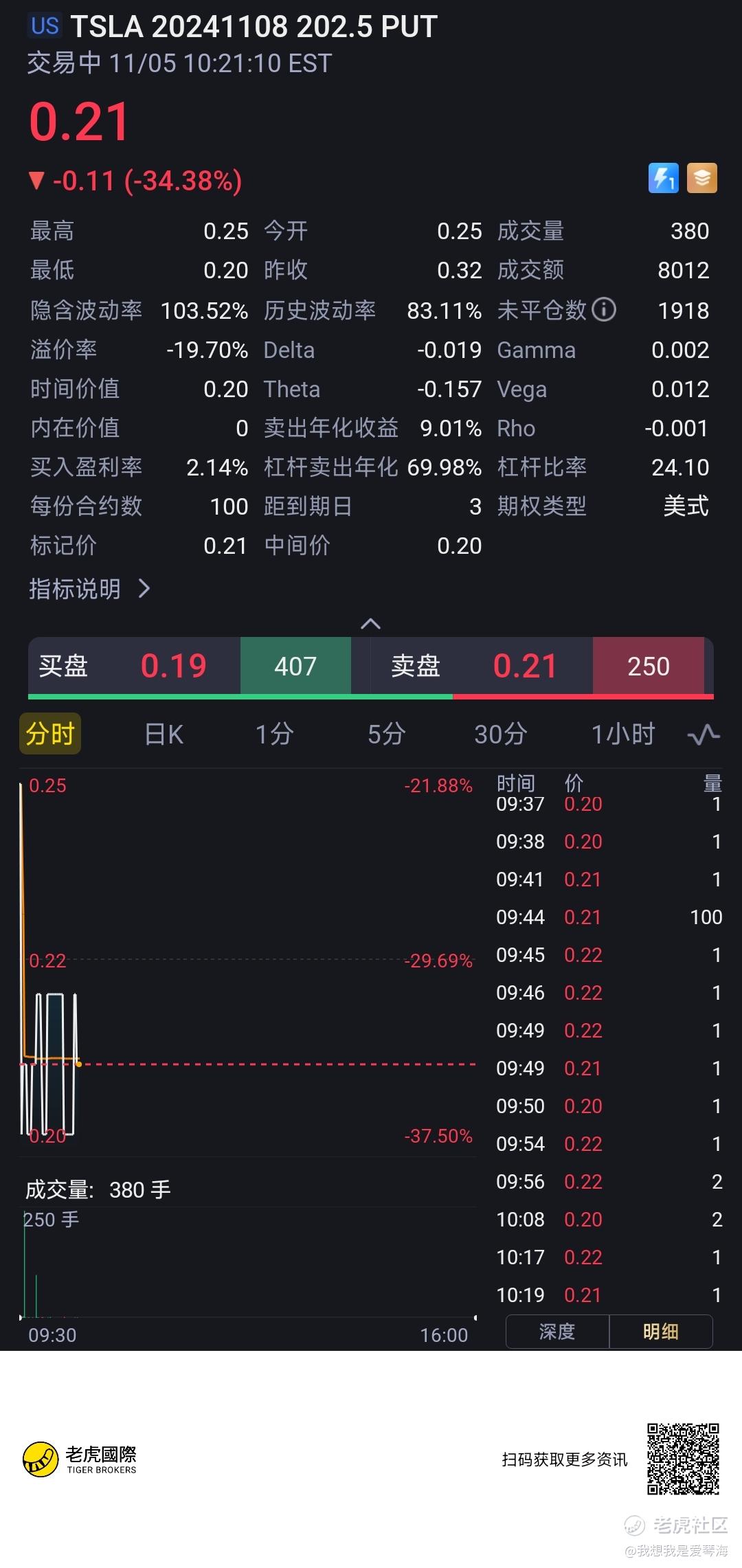This screenshot has height=1568, width=742.
Task: Collapse the details panel with chevron
Action: click(370, 623)
